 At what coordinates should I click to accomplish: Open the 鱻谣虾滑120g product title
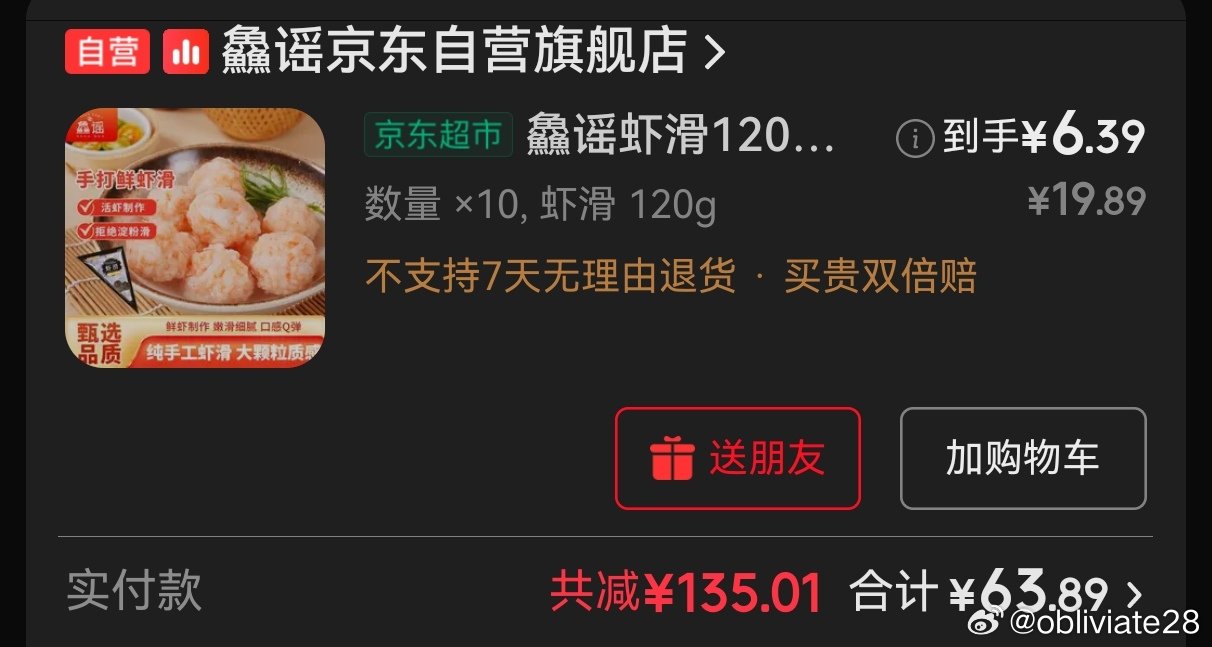click(680, 135)
